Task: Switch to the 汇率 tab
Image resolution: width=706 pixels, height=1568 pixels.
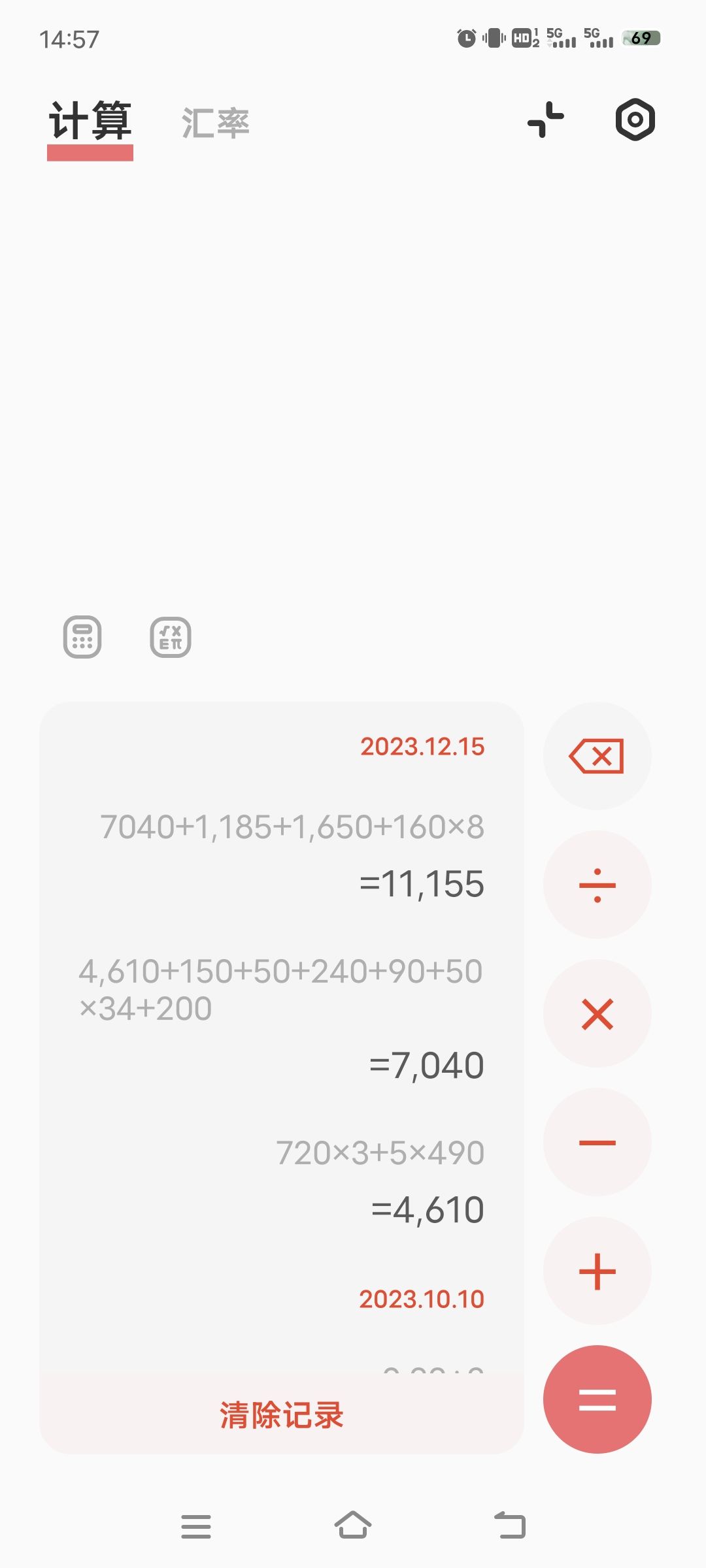Action: click(216, 123)
